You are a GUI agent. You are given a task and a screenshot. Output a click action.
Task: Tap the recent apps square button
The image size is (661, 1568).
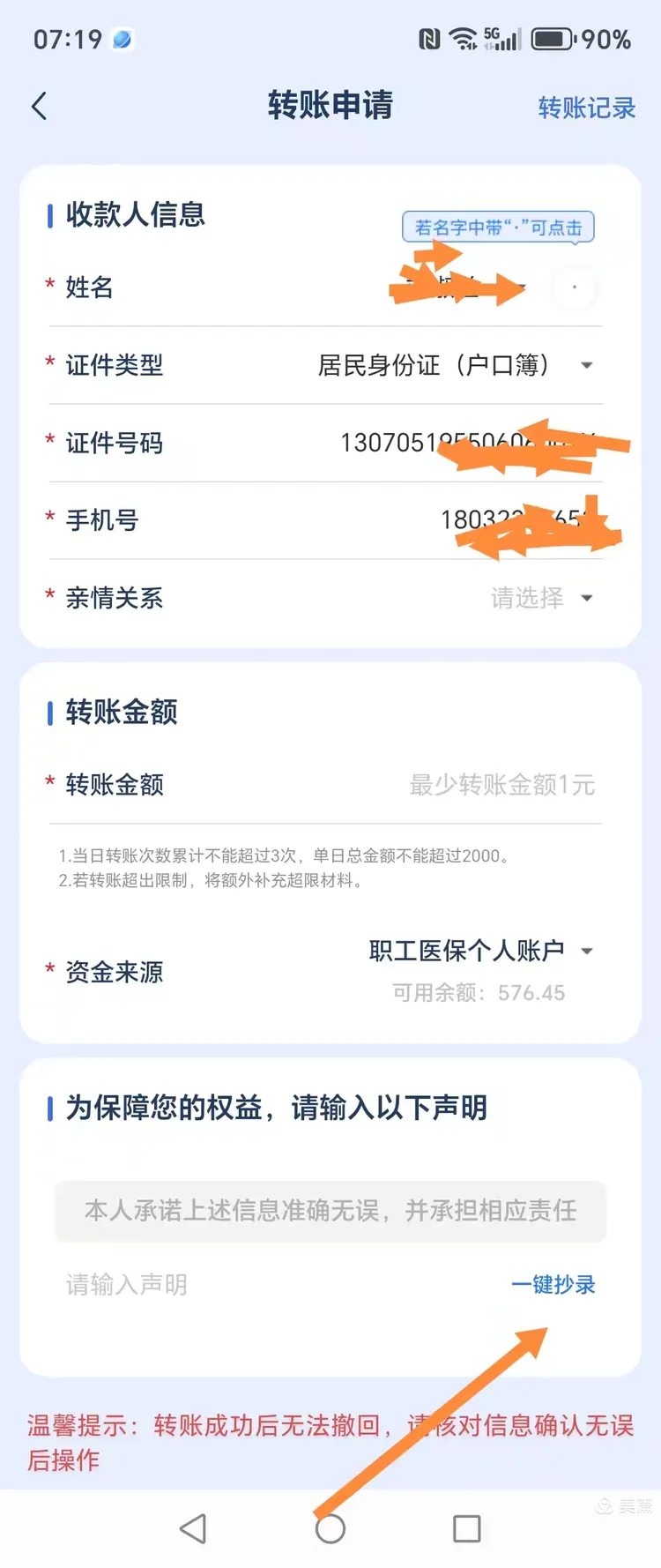click(x=466, y=1528)
